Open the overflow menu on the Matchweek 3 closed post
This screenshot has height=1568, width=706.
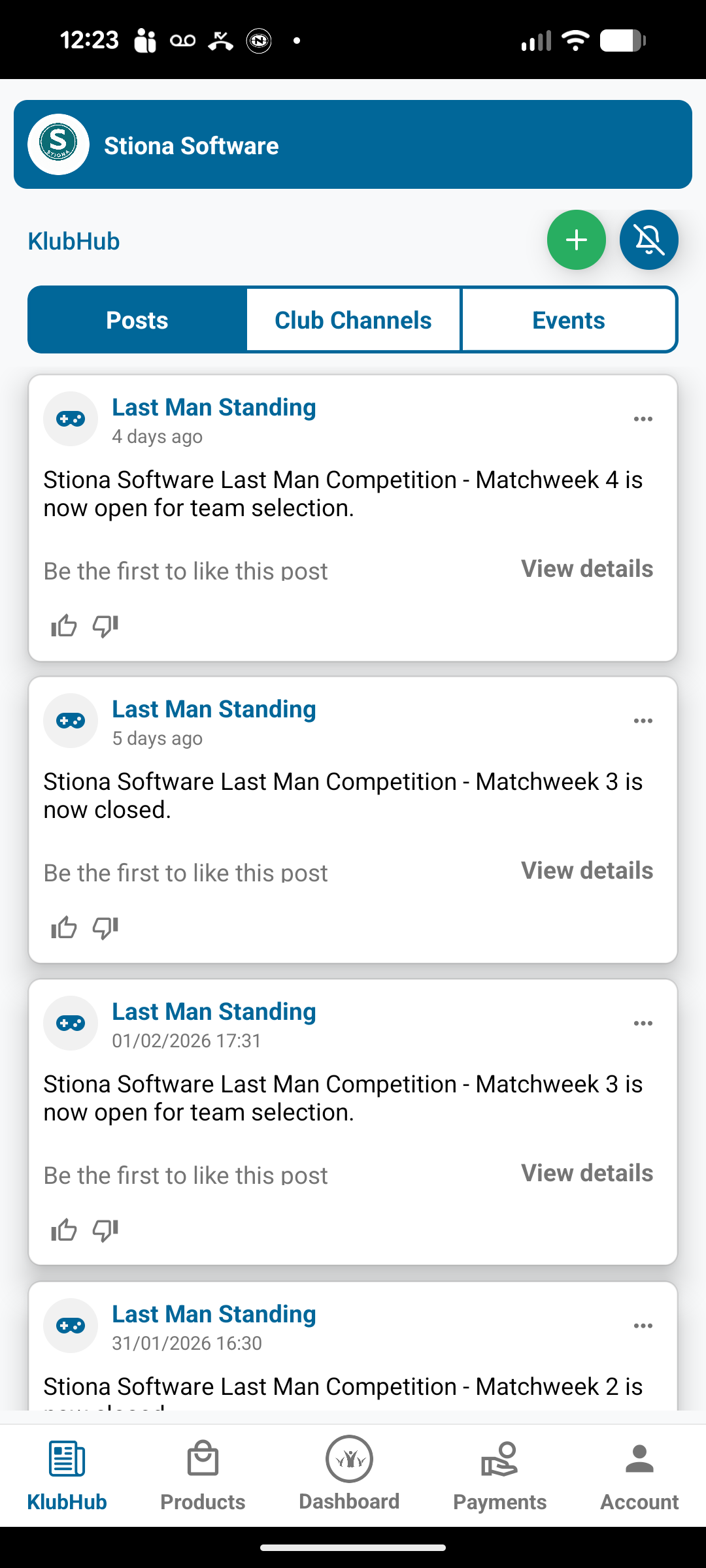click(643, 720)
